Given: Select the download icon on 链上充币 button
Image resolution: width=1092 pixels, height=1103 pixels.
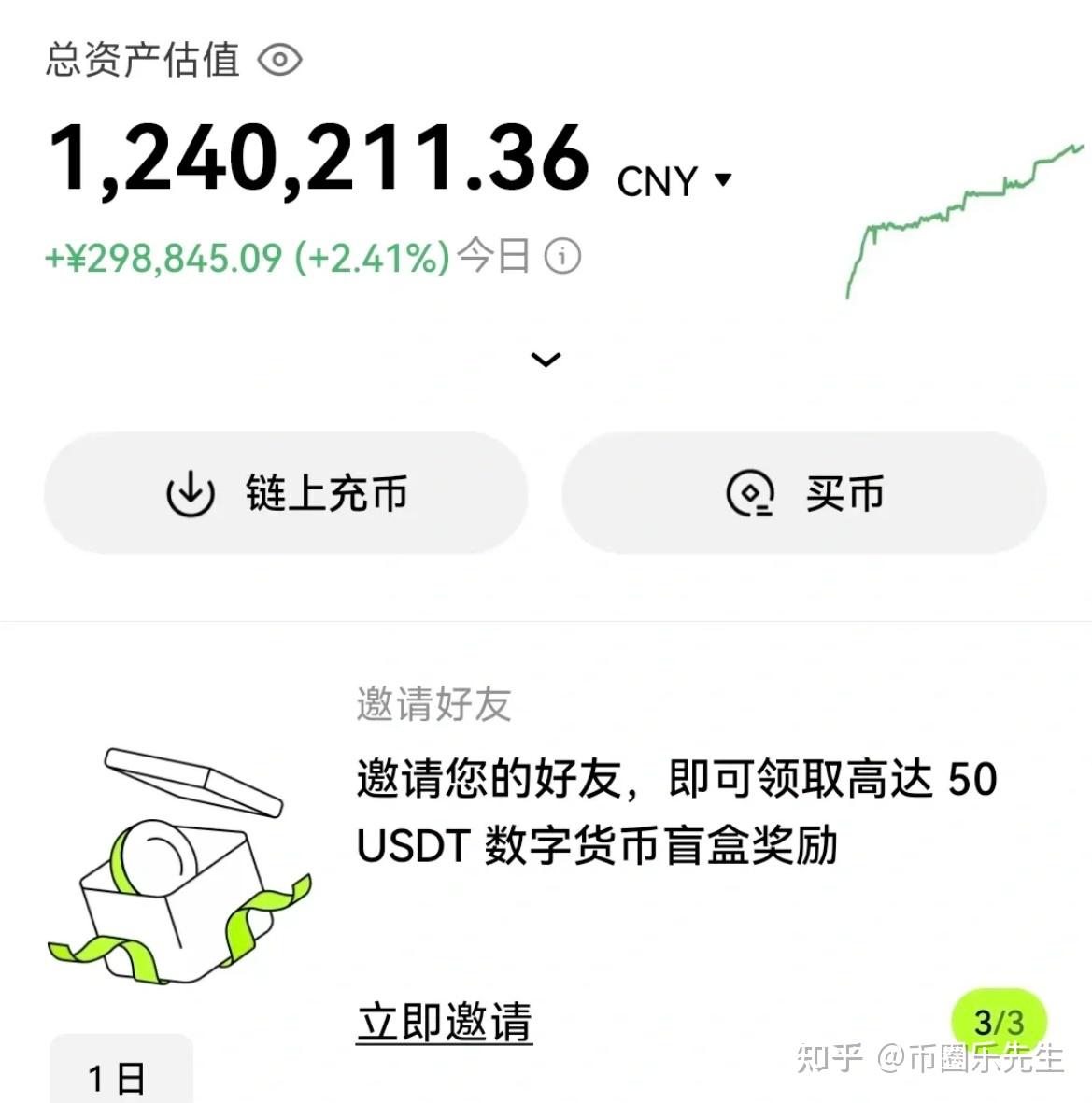Looking at the screenshot, I should click(x=190, y=493).
